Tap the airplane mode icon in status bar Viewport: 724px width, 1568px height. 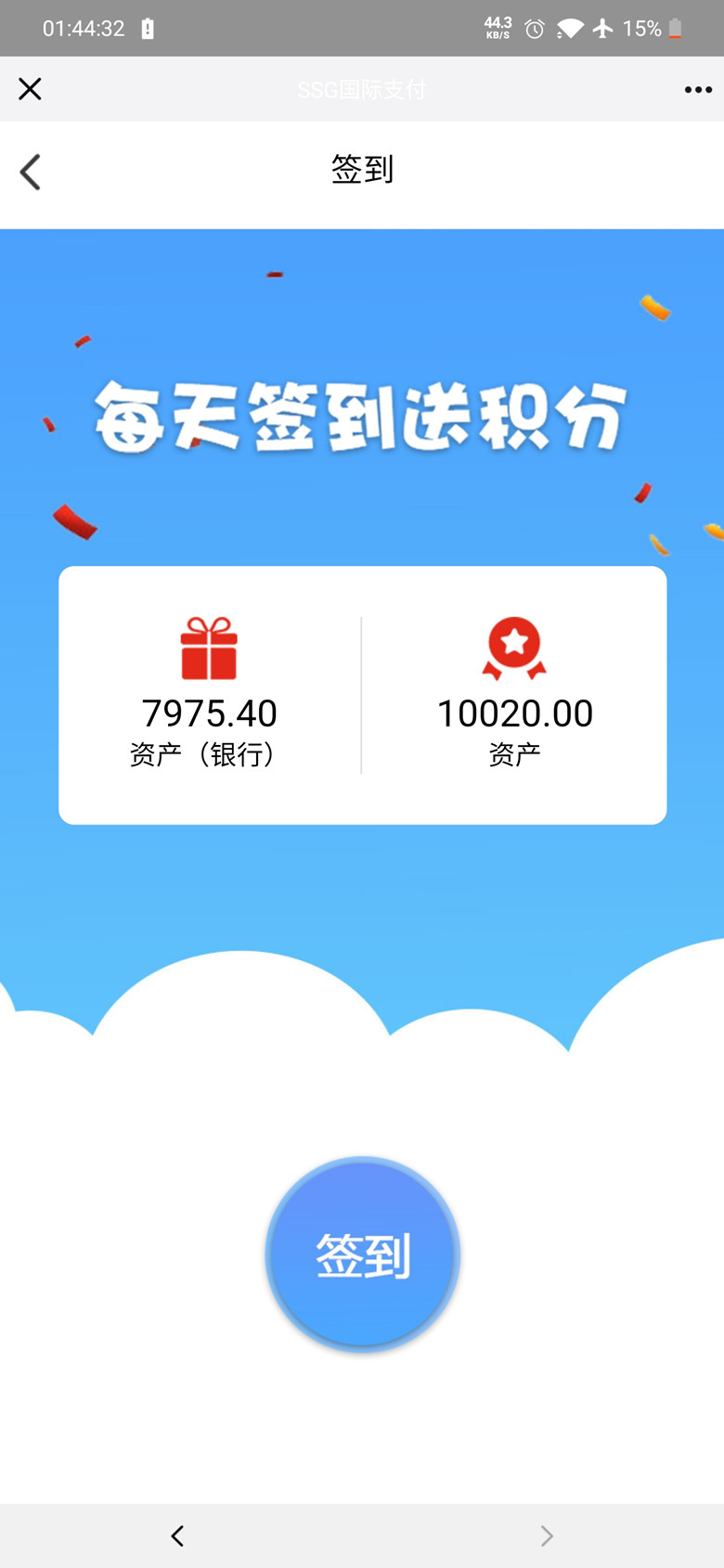click(x=604, y=28)
